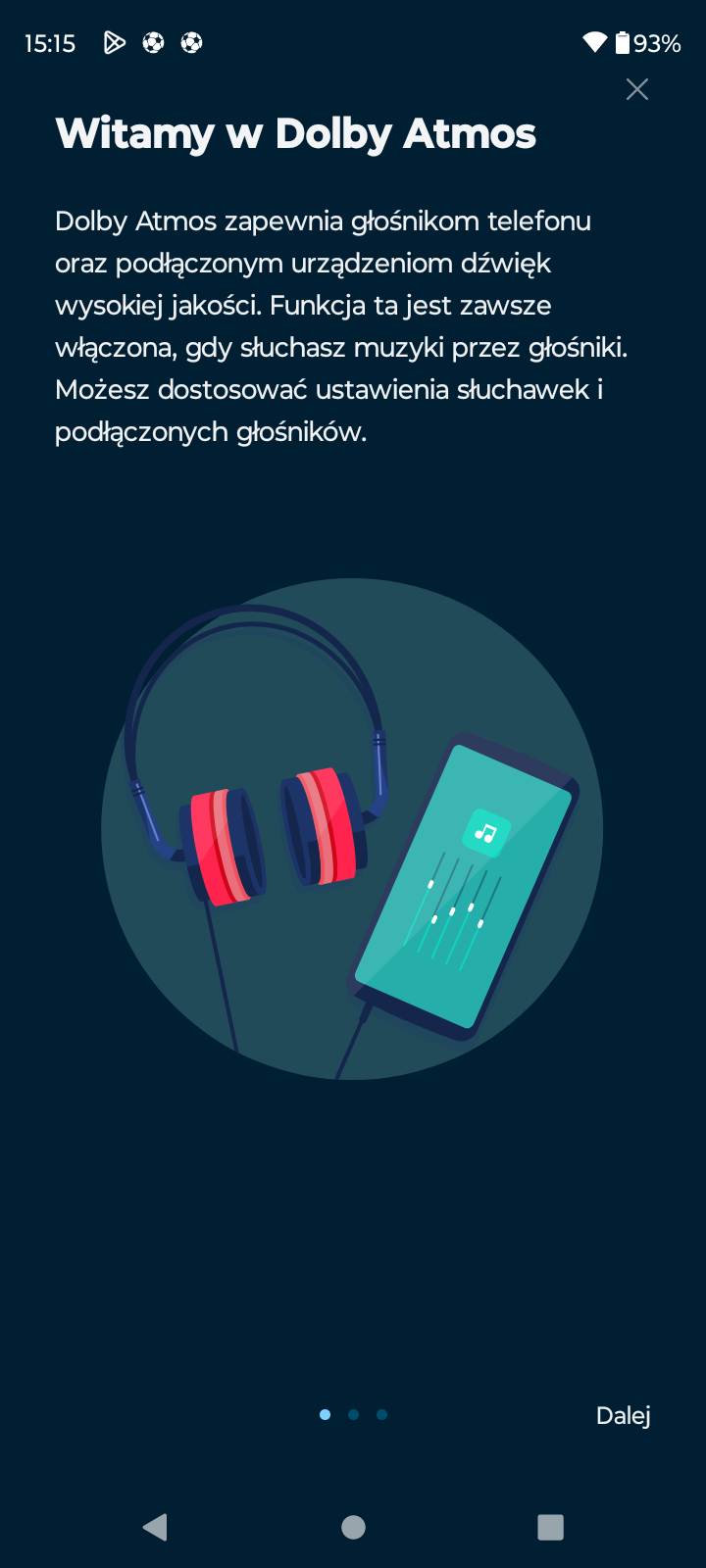Tap Dalej to continue

(x=623, y=1415)
